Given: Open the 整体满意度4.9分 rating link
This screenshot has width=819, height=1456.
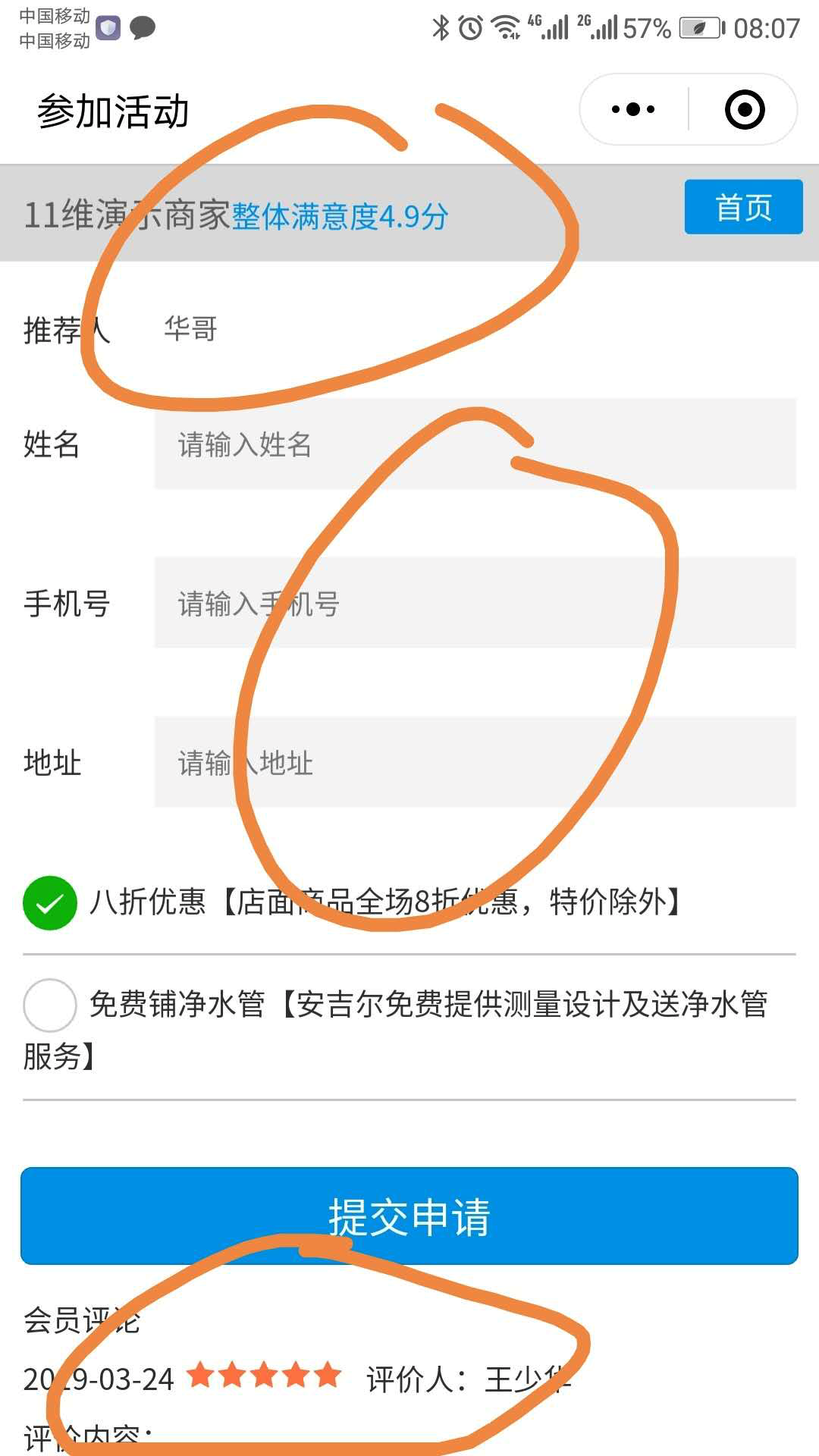Looking at the screenshot, I should pos(340,217).
